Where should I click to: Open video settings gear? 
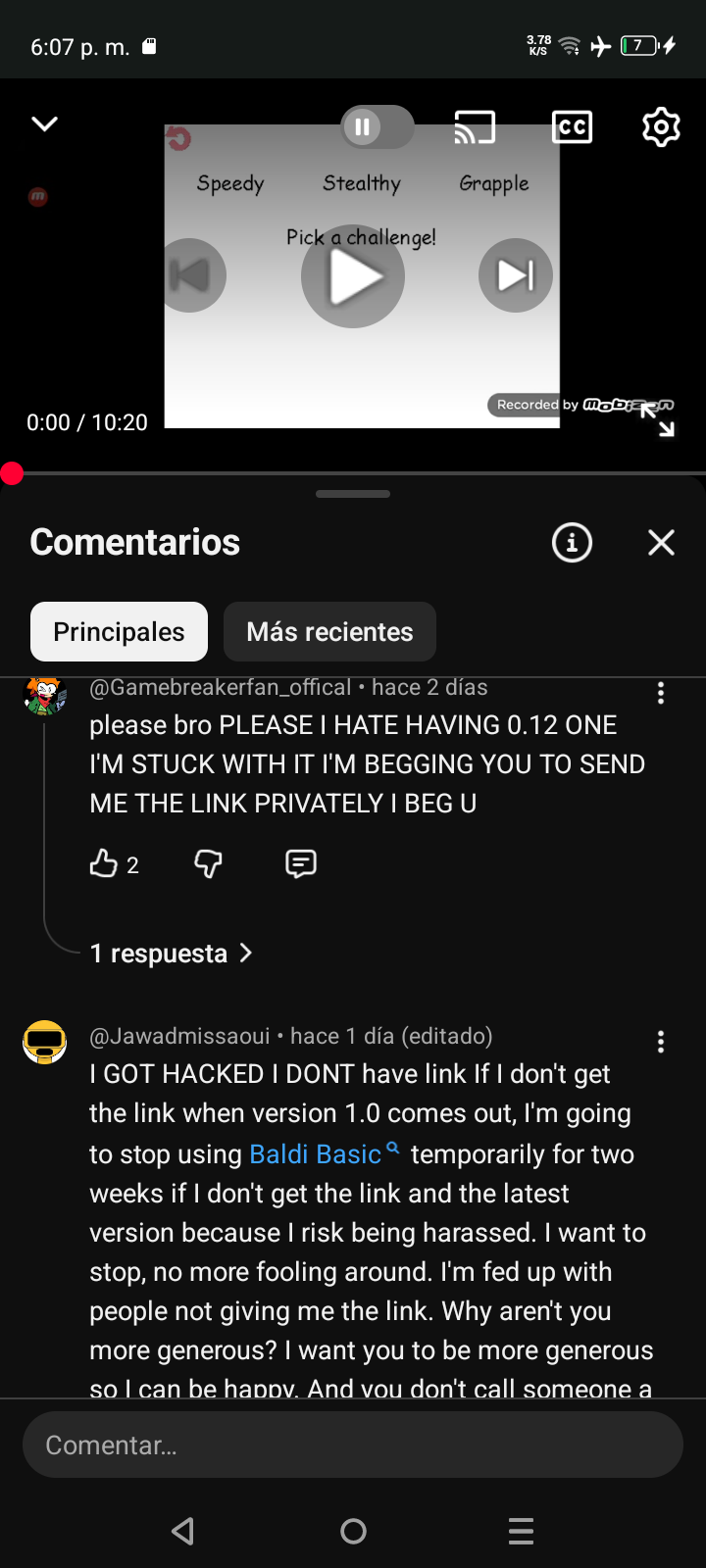[x=661, y=127]
